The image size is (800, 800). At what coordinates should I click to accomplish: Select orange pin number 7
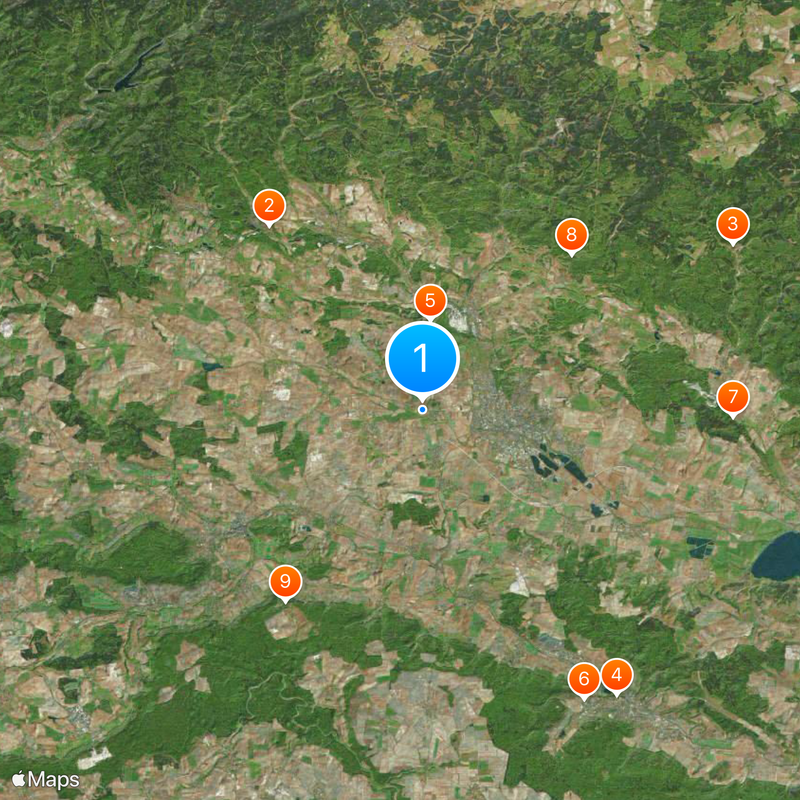coord(733,397)
